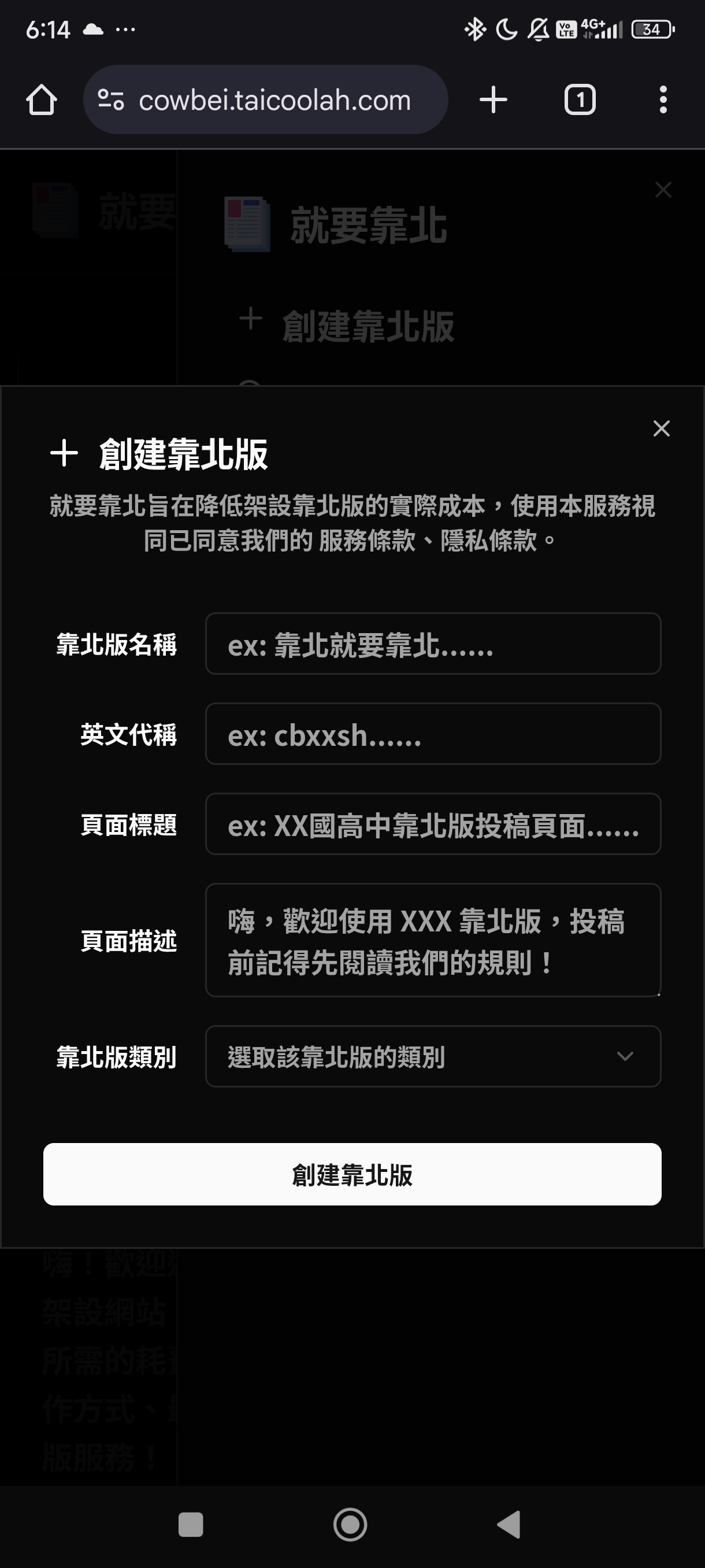Go back with the system back button
This screenshot has height=1568, width=705.
coord(509,1525)
